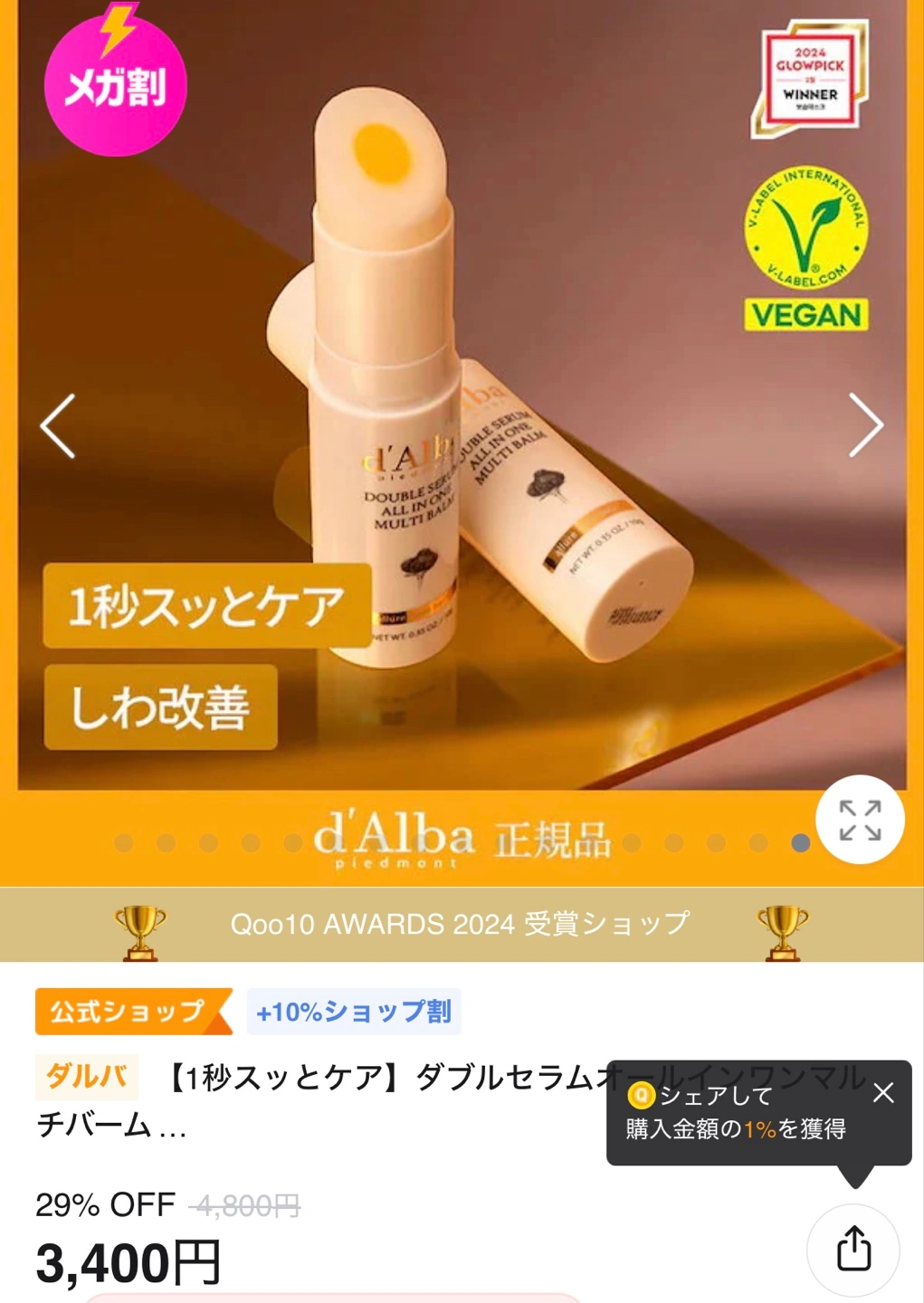
Task: Dismiss the share reward tooltip
Action: point(883,1093)
